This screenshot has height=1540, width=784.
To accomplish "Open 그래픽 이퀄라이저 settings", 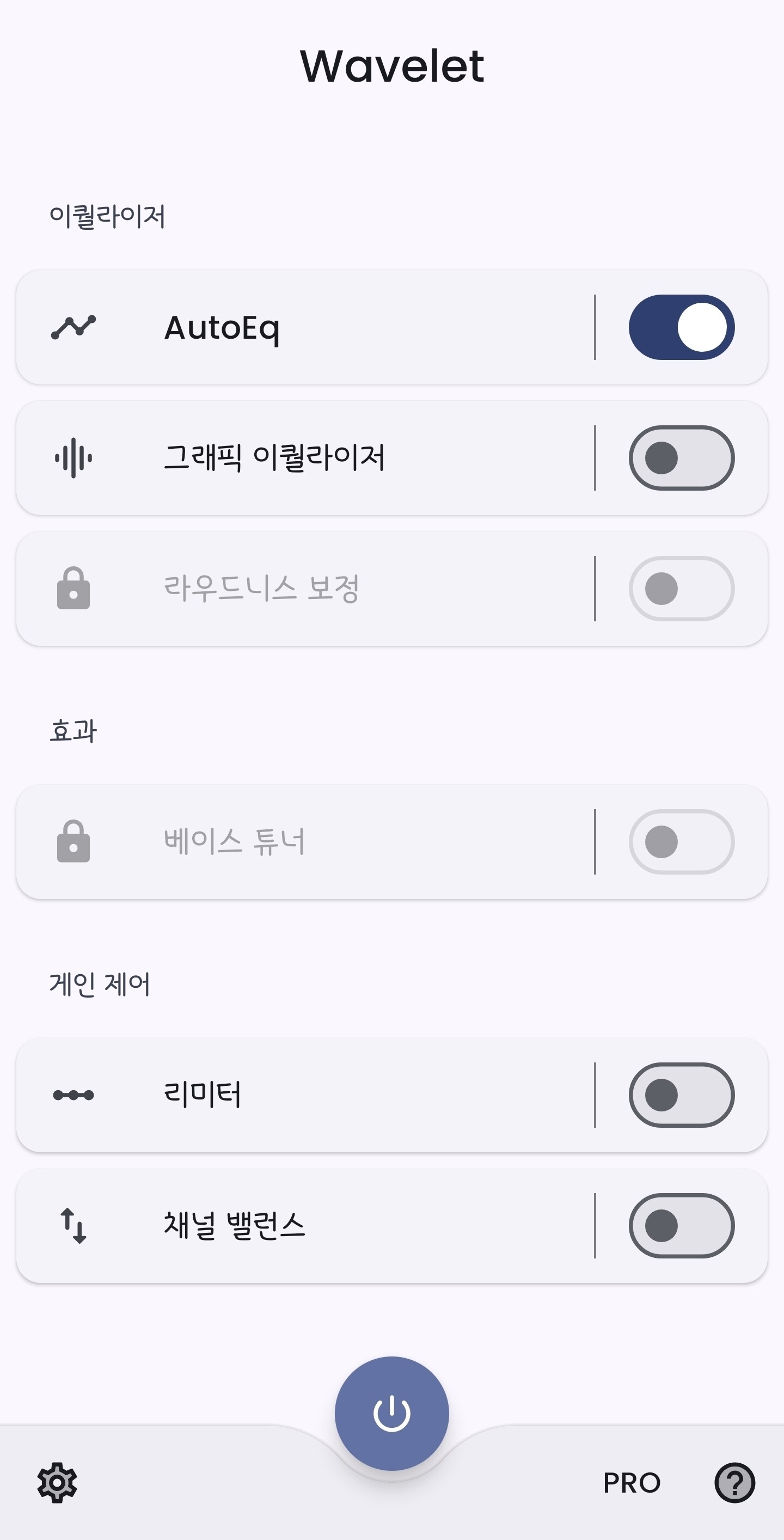I will click(x=305, y=458).
